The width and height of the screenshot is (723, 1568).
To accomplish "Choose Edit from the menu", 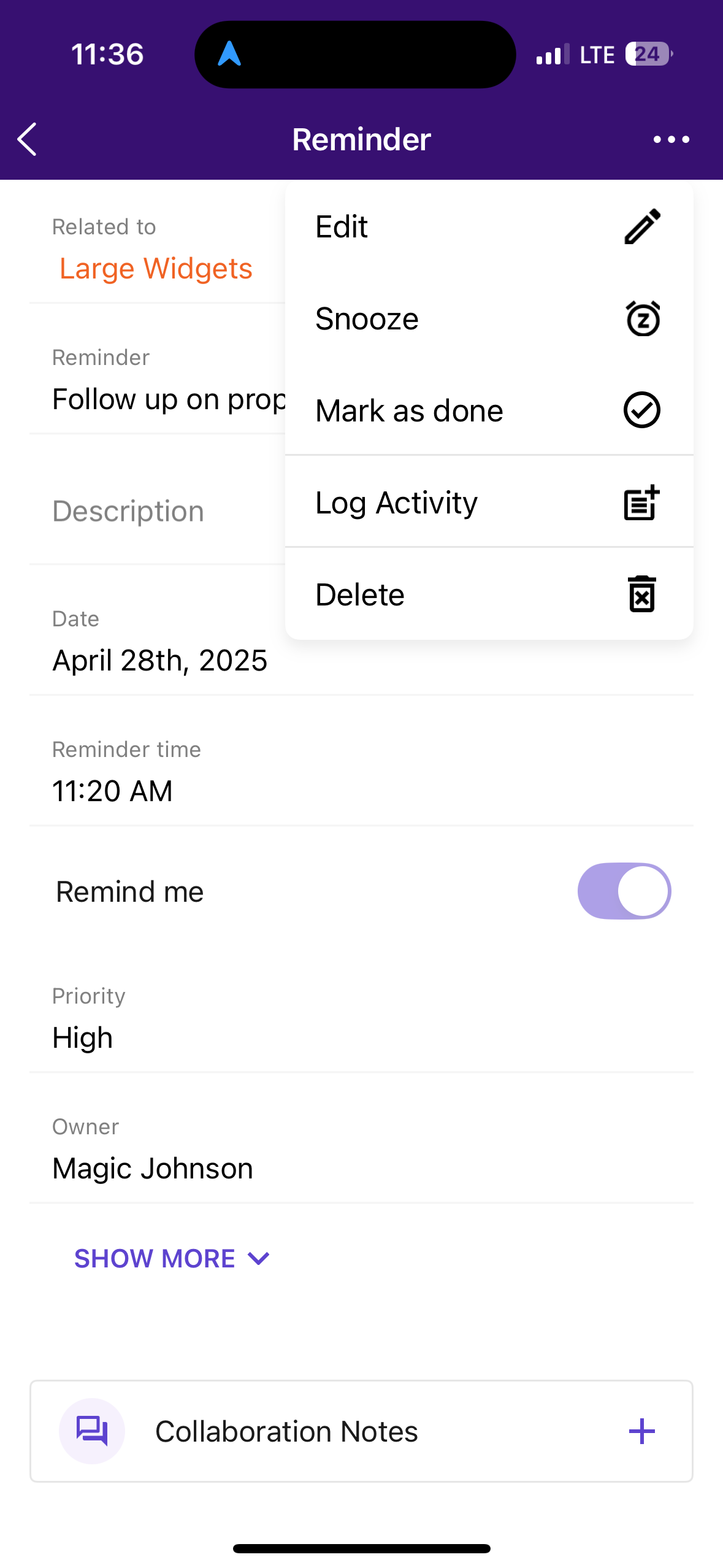I will coord(489,227).
